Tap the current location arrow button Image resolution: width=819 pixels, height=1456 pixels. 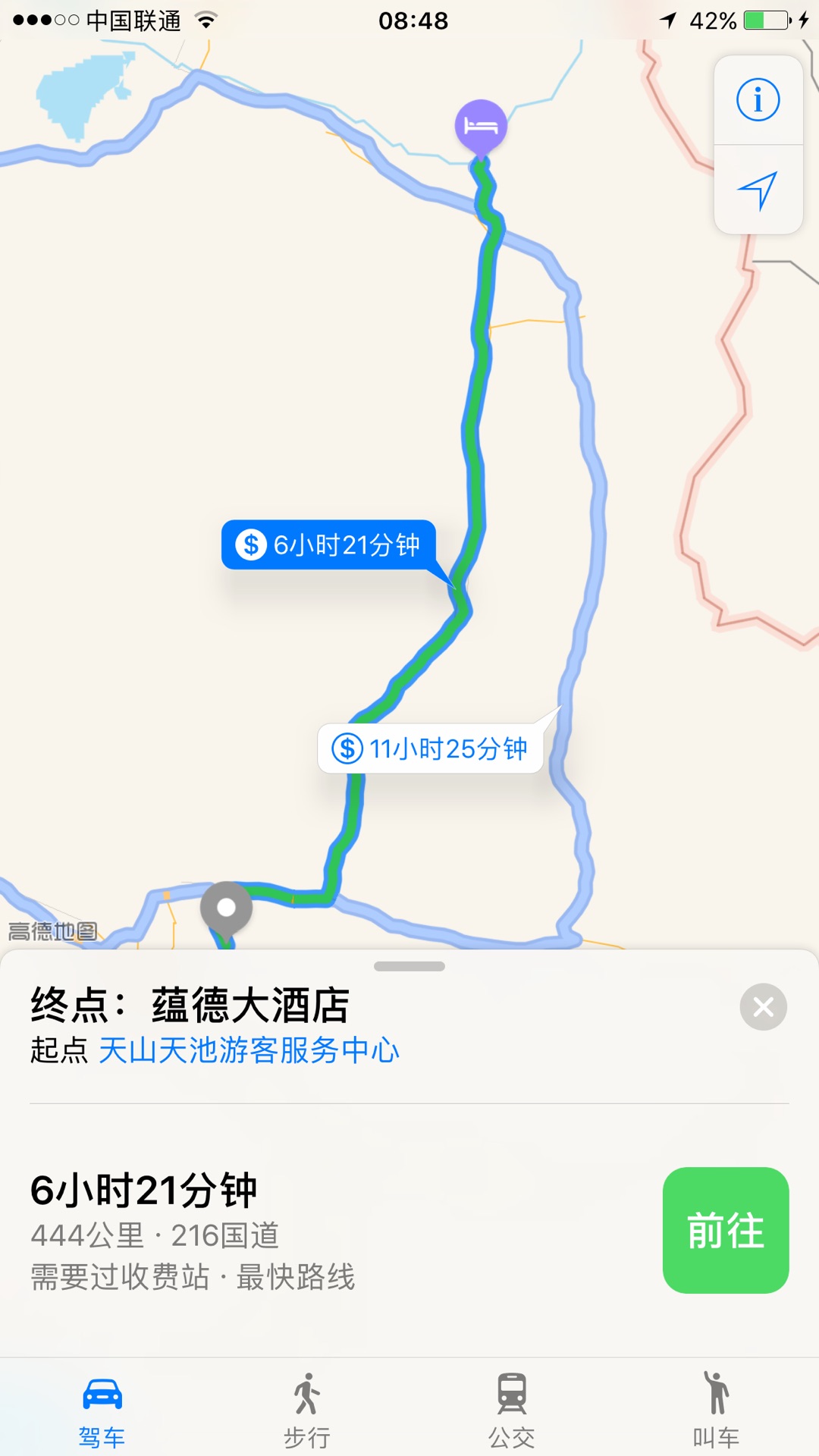(x=758, y=190)
